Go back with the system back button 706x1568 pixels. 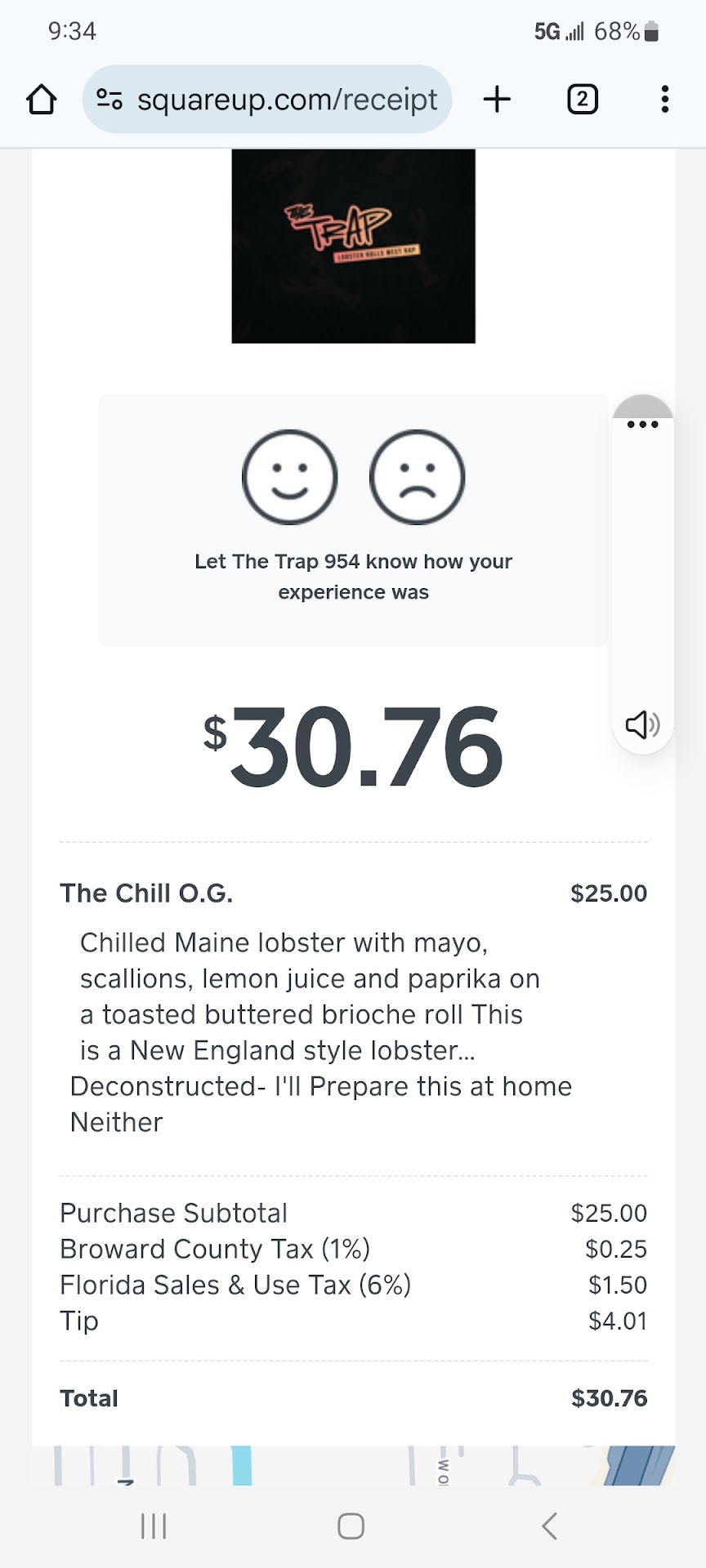pyautogui.click(x=549, y=1526)
